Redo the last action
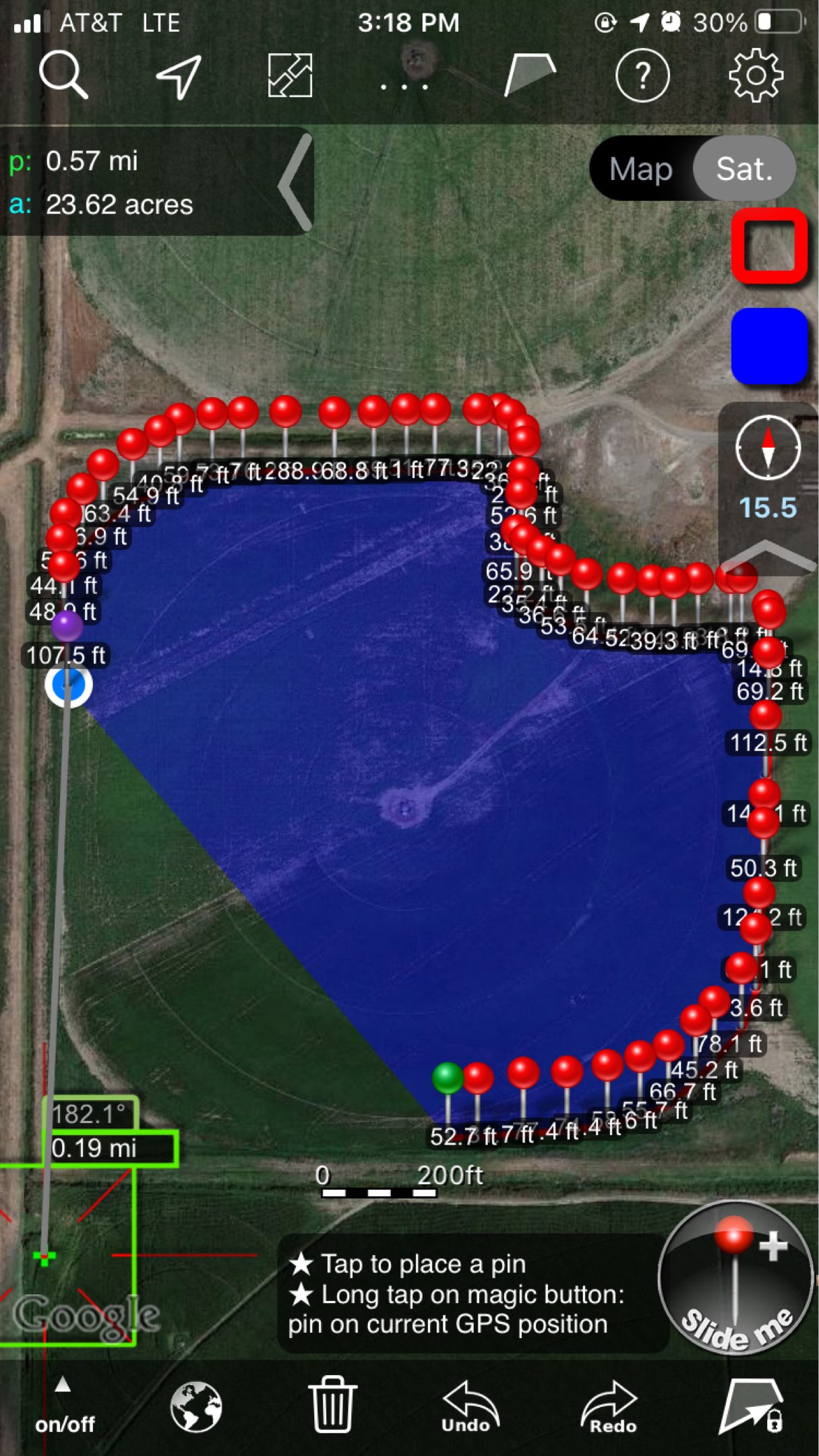Image resolution: width=819 pixels, height=1456 pixels. pyautogui.click(x=610, y=1406)
